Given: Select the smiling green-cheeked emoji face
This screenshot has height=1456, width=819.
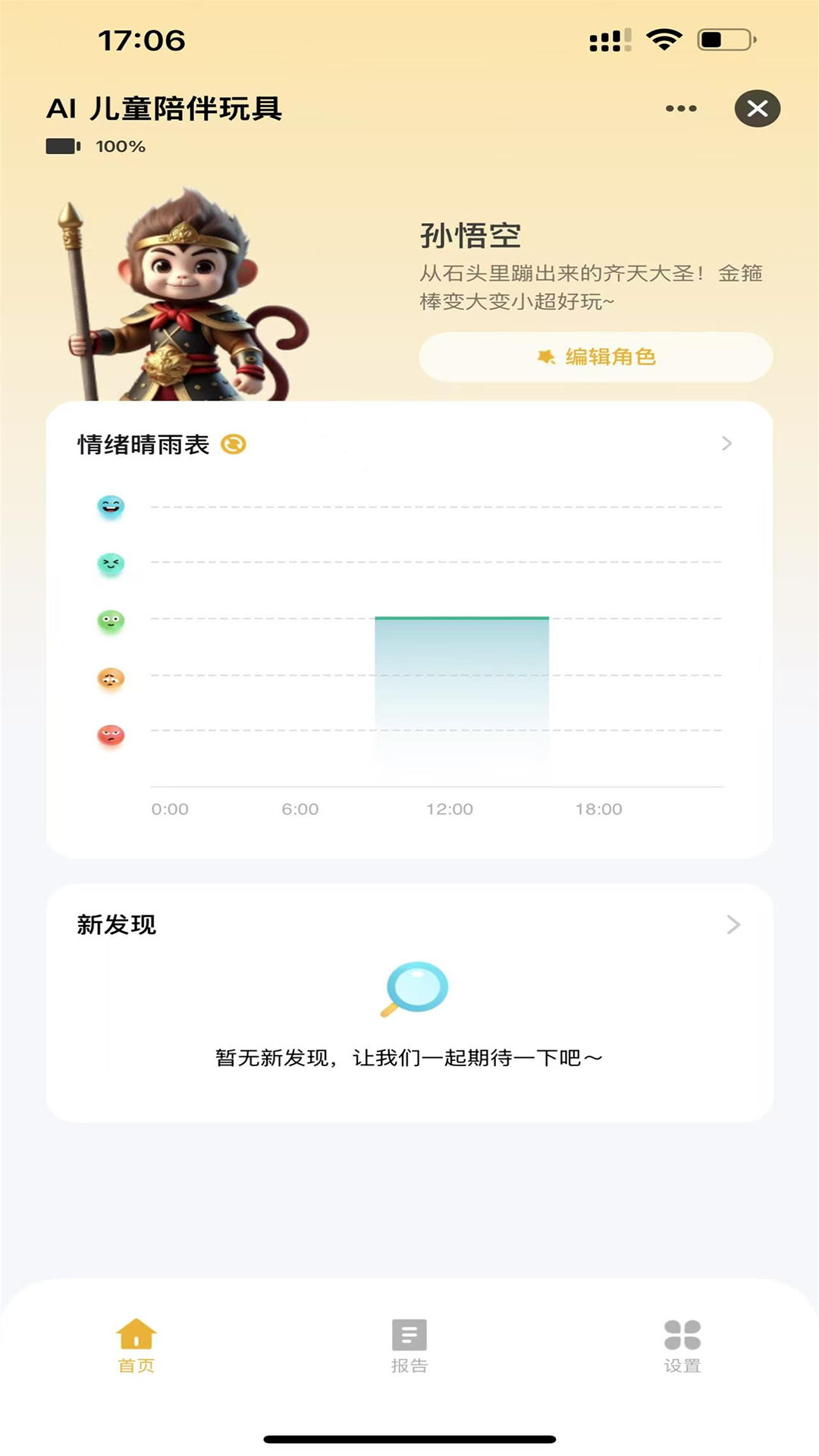Looking at the screenshot, I should point(110,563).
